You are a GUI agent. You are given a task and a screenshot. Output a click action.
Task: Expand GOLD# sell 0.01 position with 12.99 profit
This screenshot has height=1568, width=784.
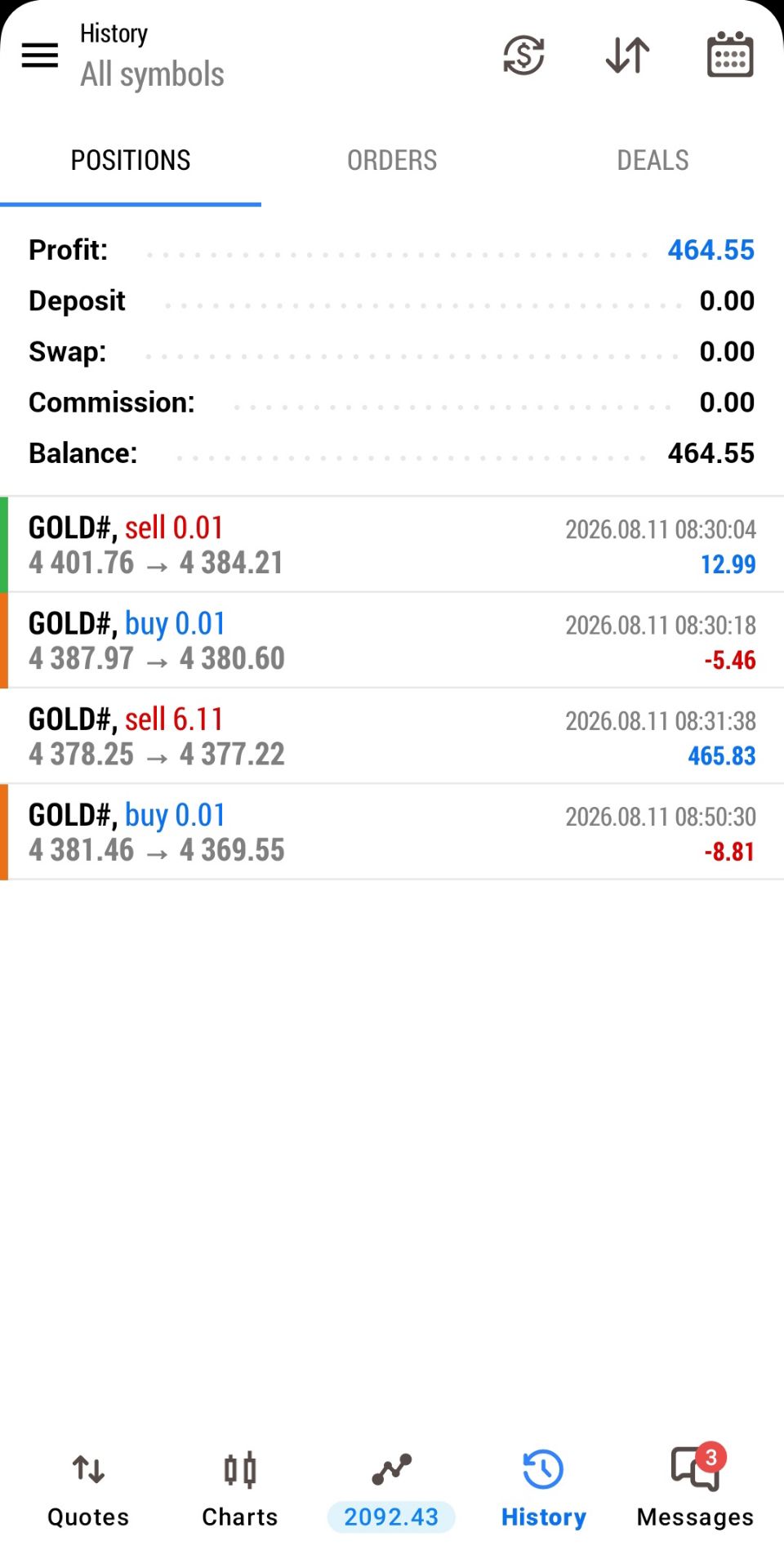click(x=392, y=545)
